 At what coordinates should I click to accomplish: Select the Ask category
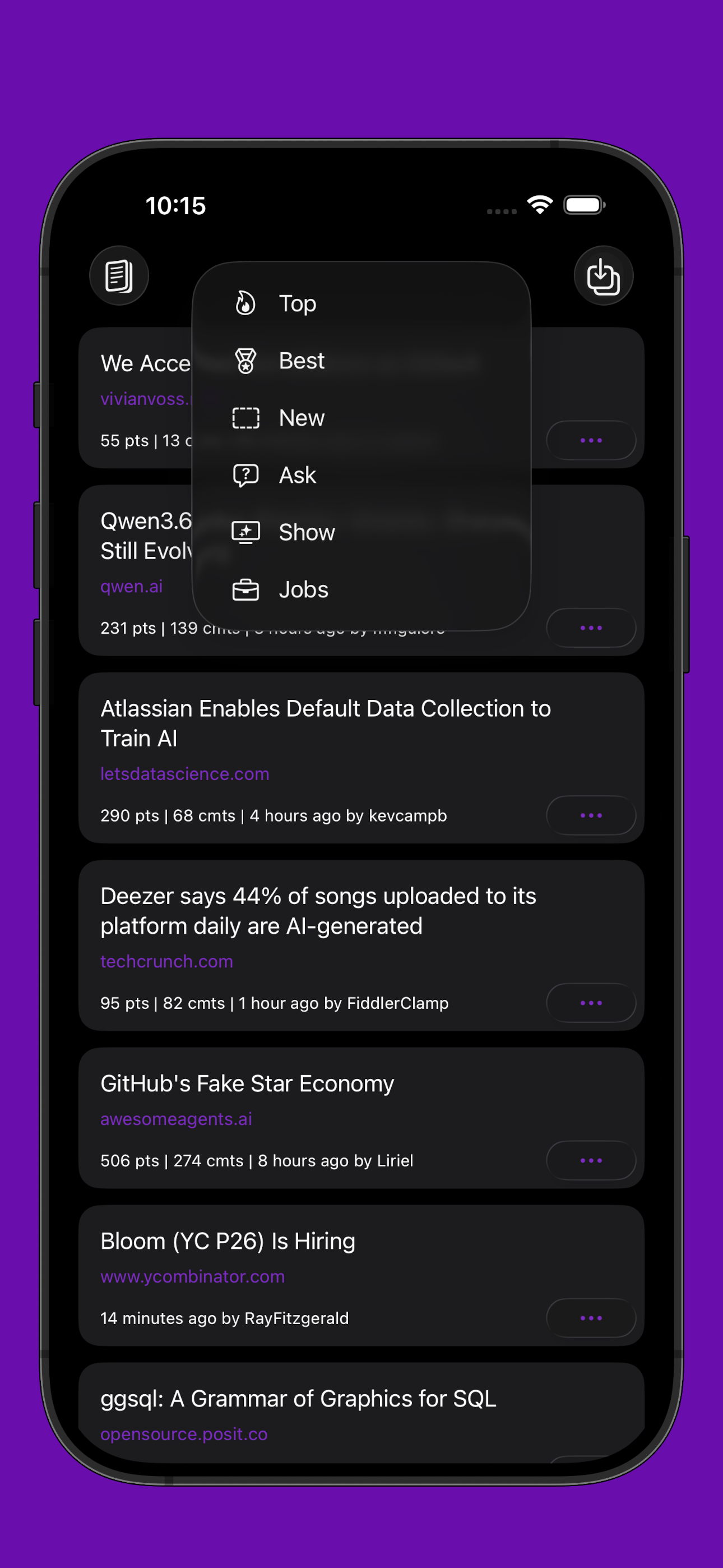pos(297,475)
